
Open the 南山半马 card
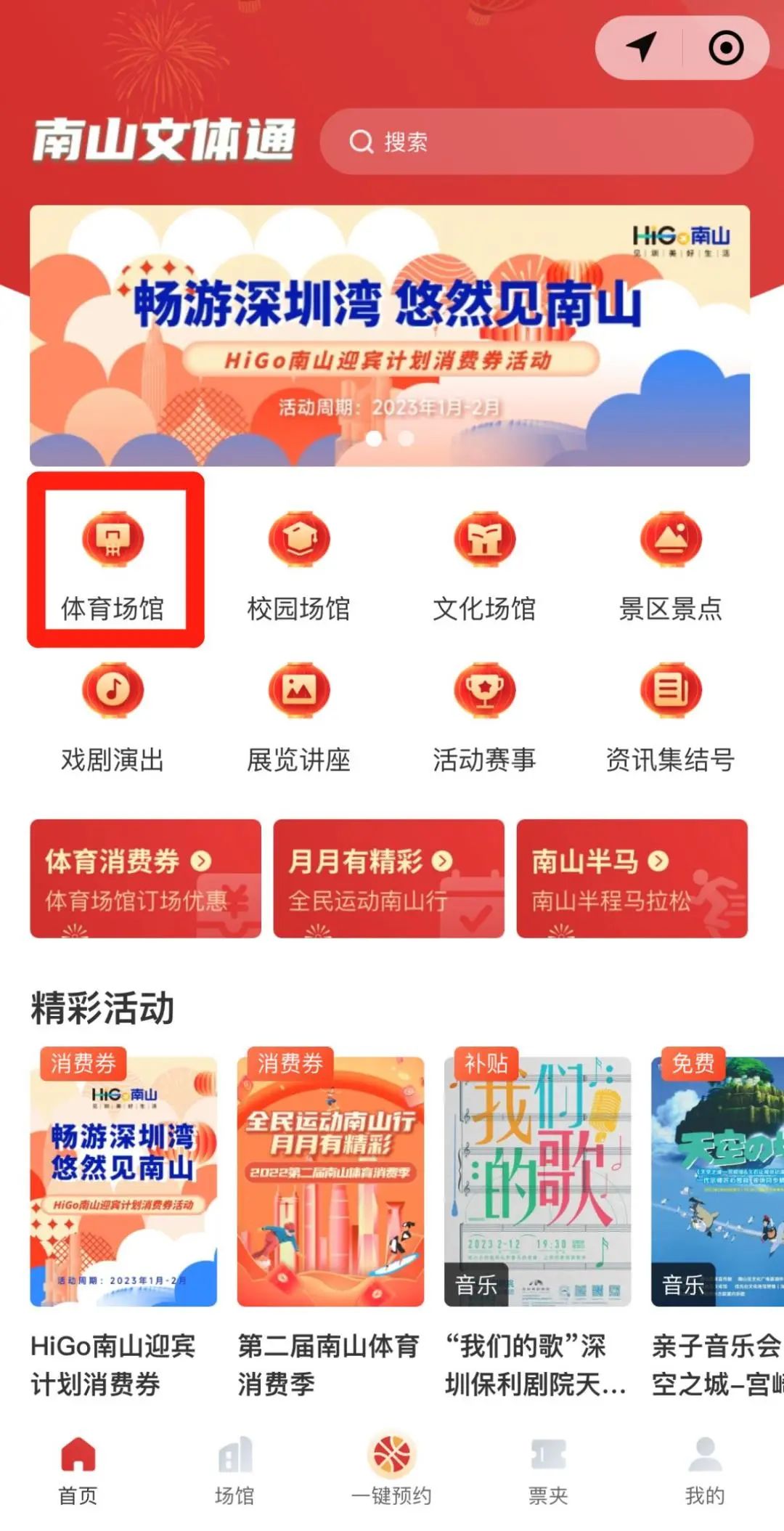(632, 879)
